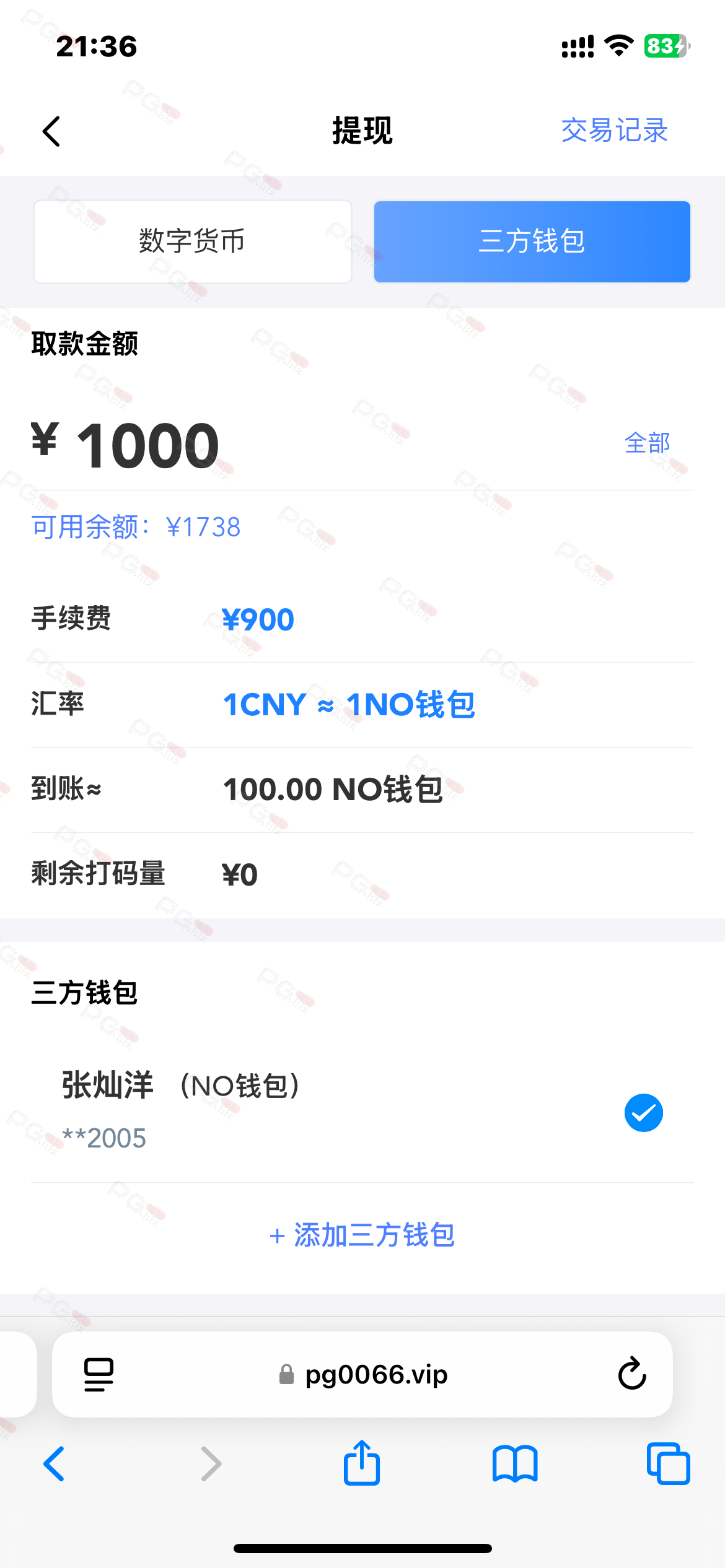Open the browser page settings menu

click(x=99, y=1374)
